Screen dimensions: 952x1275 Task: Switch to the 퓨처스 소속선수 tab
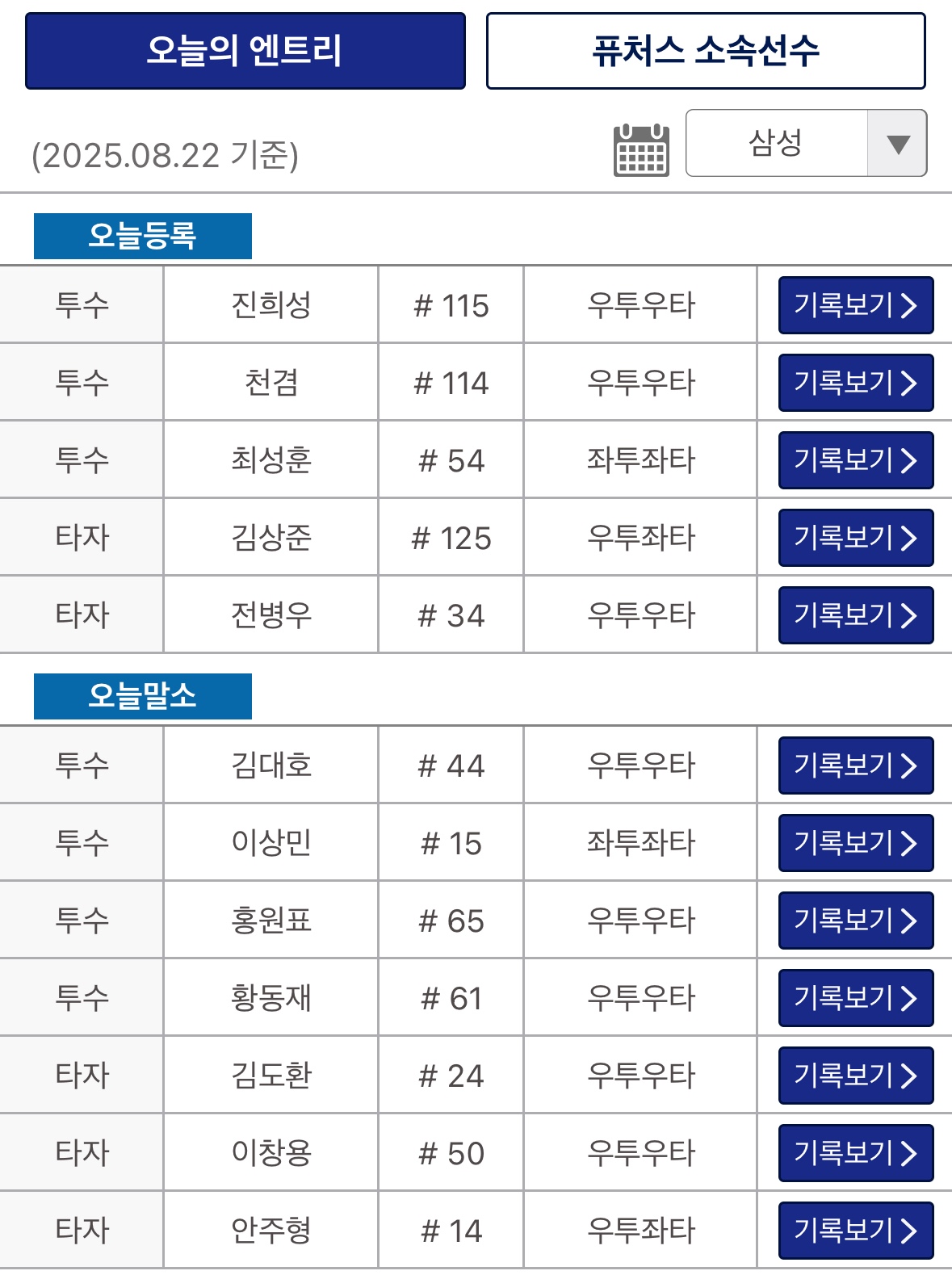coord(706,51)
